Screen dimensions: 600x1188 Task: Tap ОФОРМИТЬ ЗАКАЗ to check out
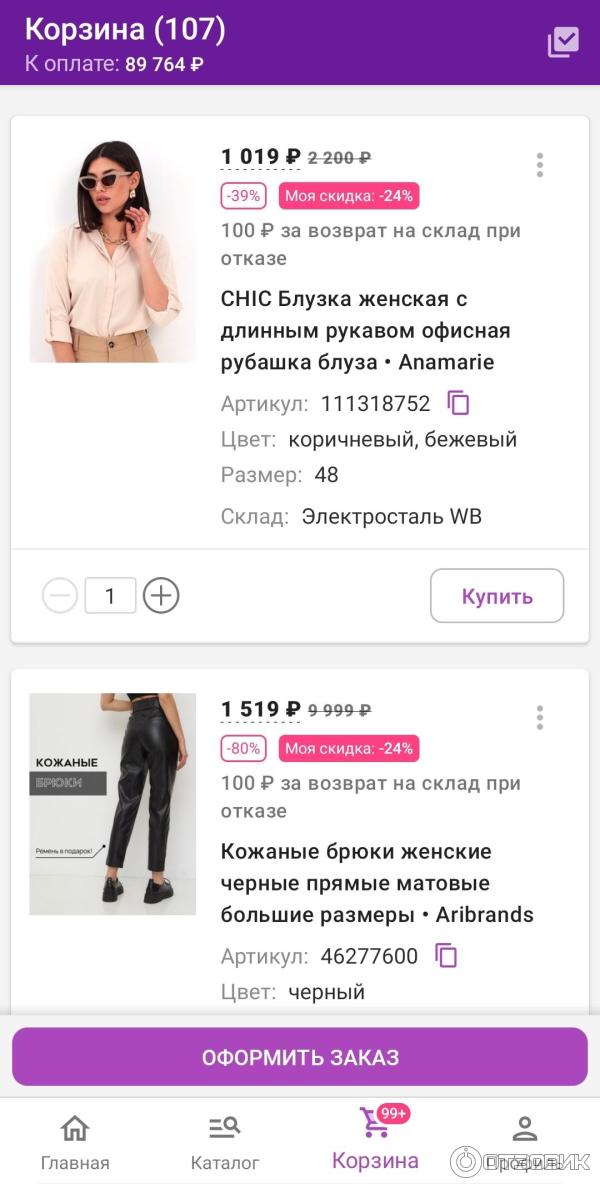[x=300, y=1057]
